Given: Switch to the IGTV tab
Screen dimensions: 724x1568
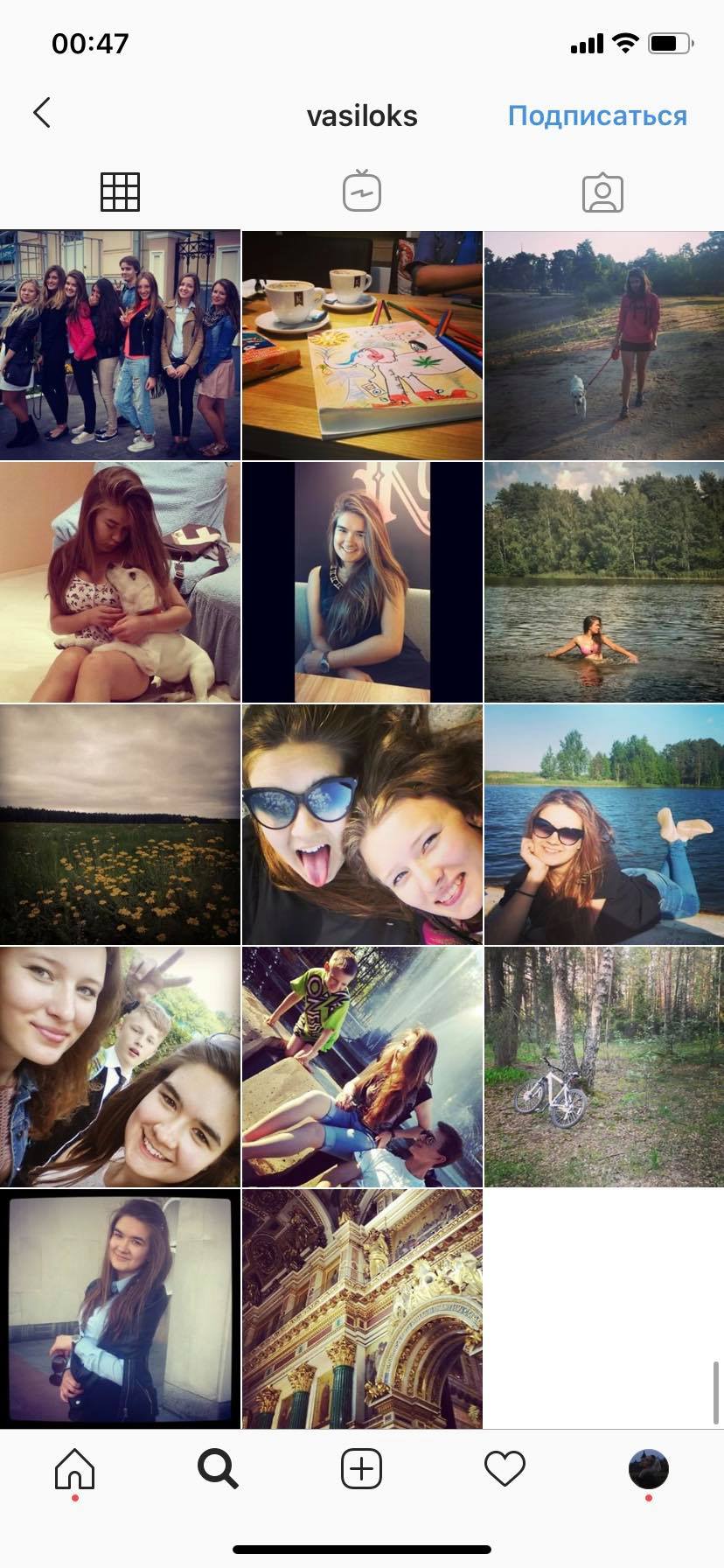Looking at the screenshot, I should (x=362, y=192).
